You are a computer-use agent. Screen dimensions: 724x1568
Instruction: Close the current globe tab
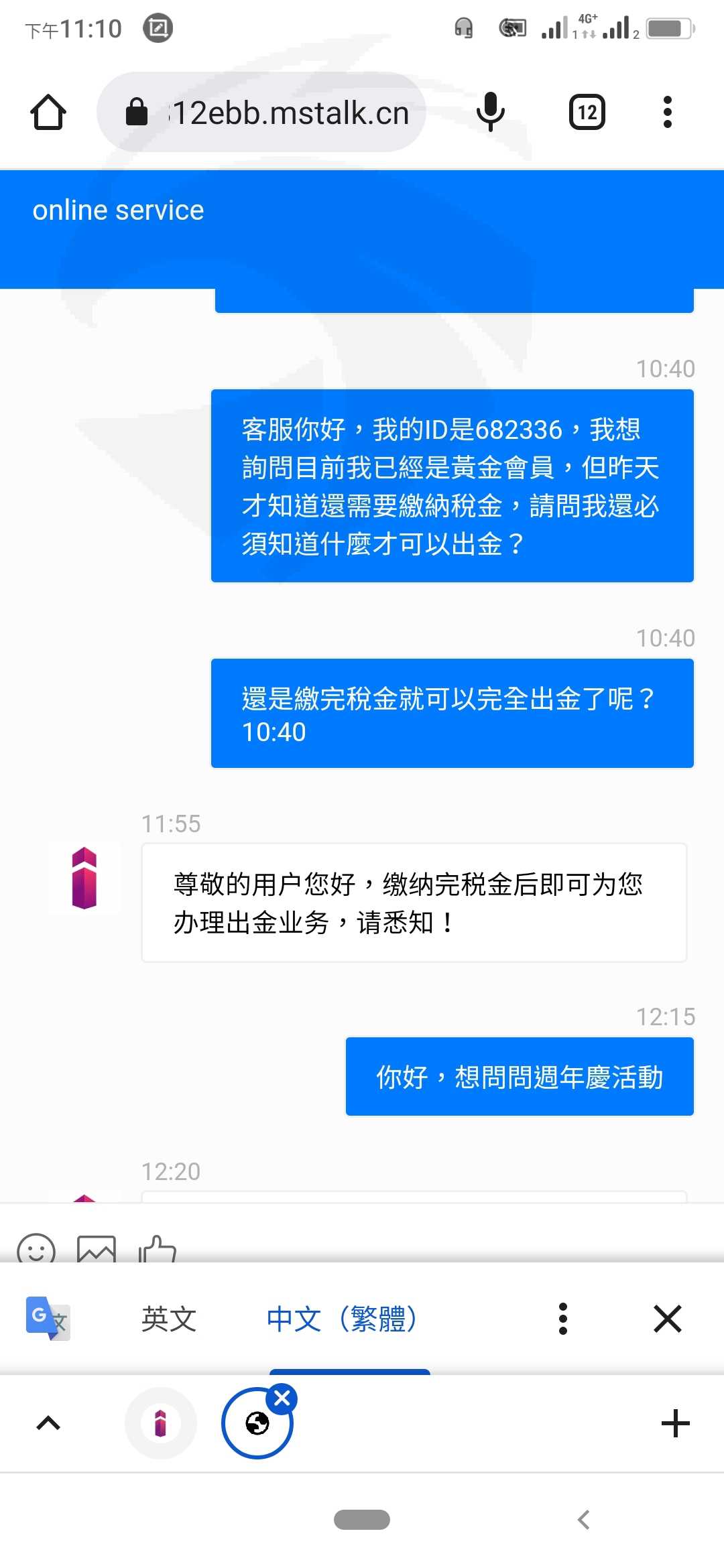click(x=282, y=1398)
